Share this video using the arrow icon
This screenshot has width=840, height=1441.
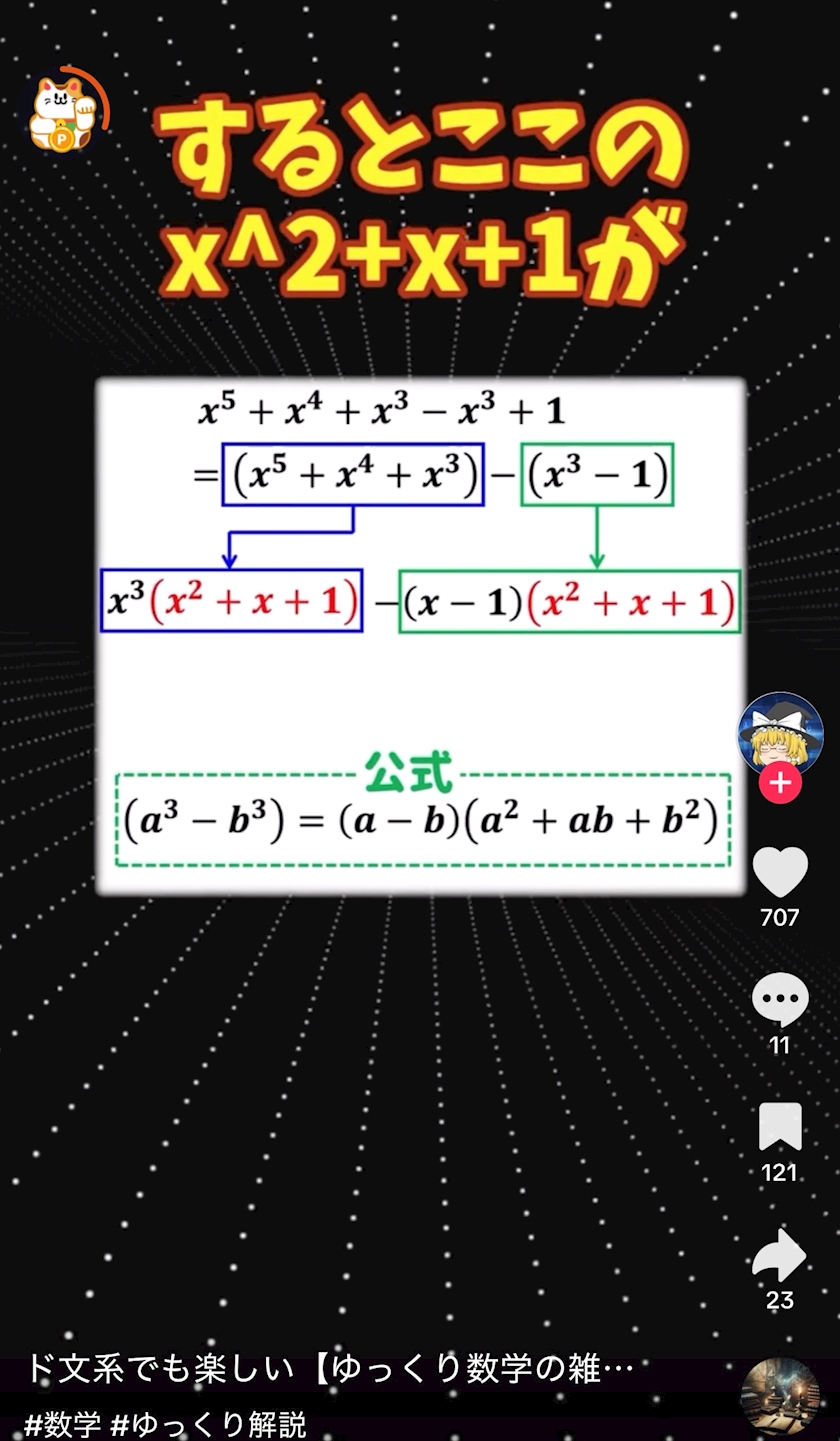780,1255
